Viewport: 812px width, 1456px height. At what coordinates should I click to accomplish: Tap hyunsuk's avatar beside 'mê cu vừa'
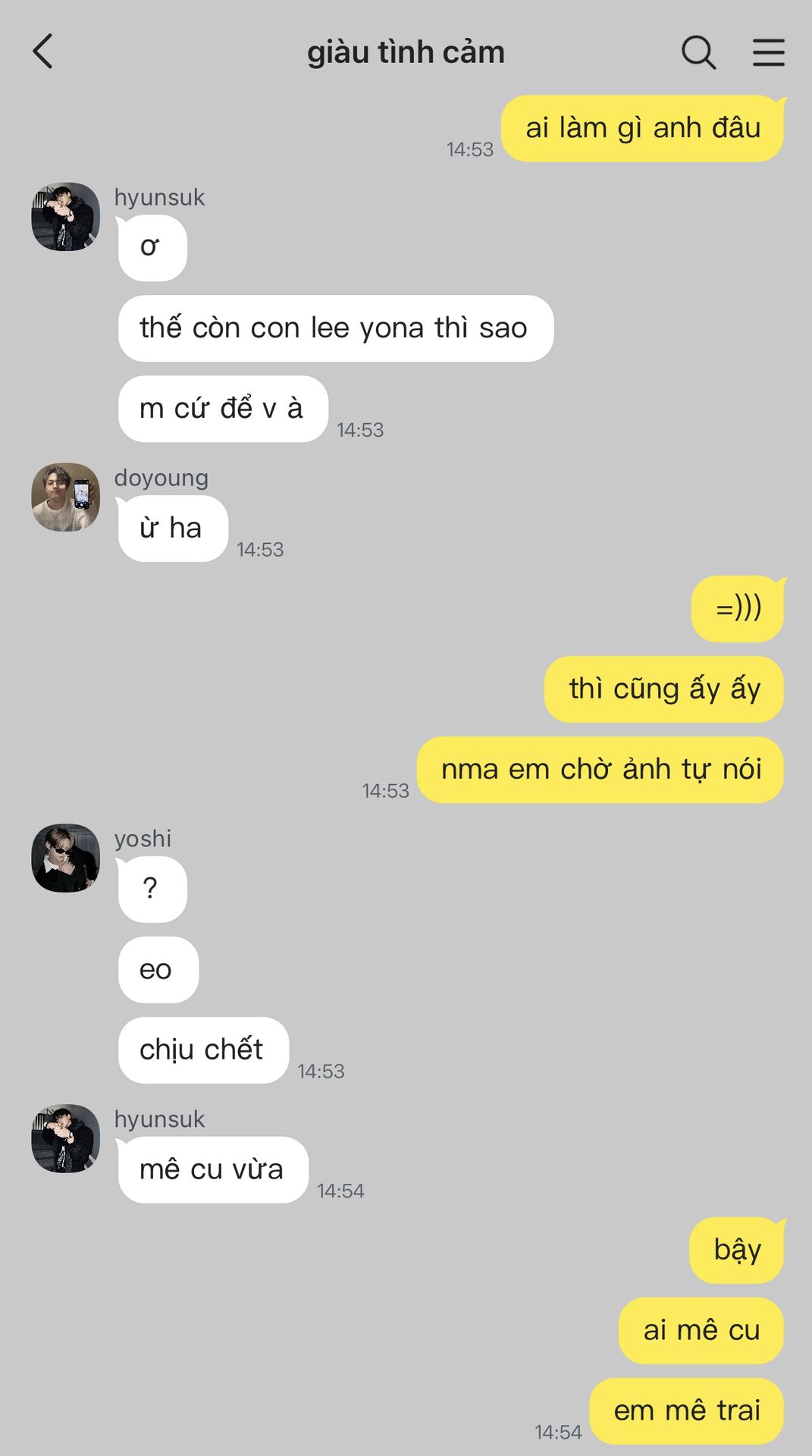tap(65, 1138)
